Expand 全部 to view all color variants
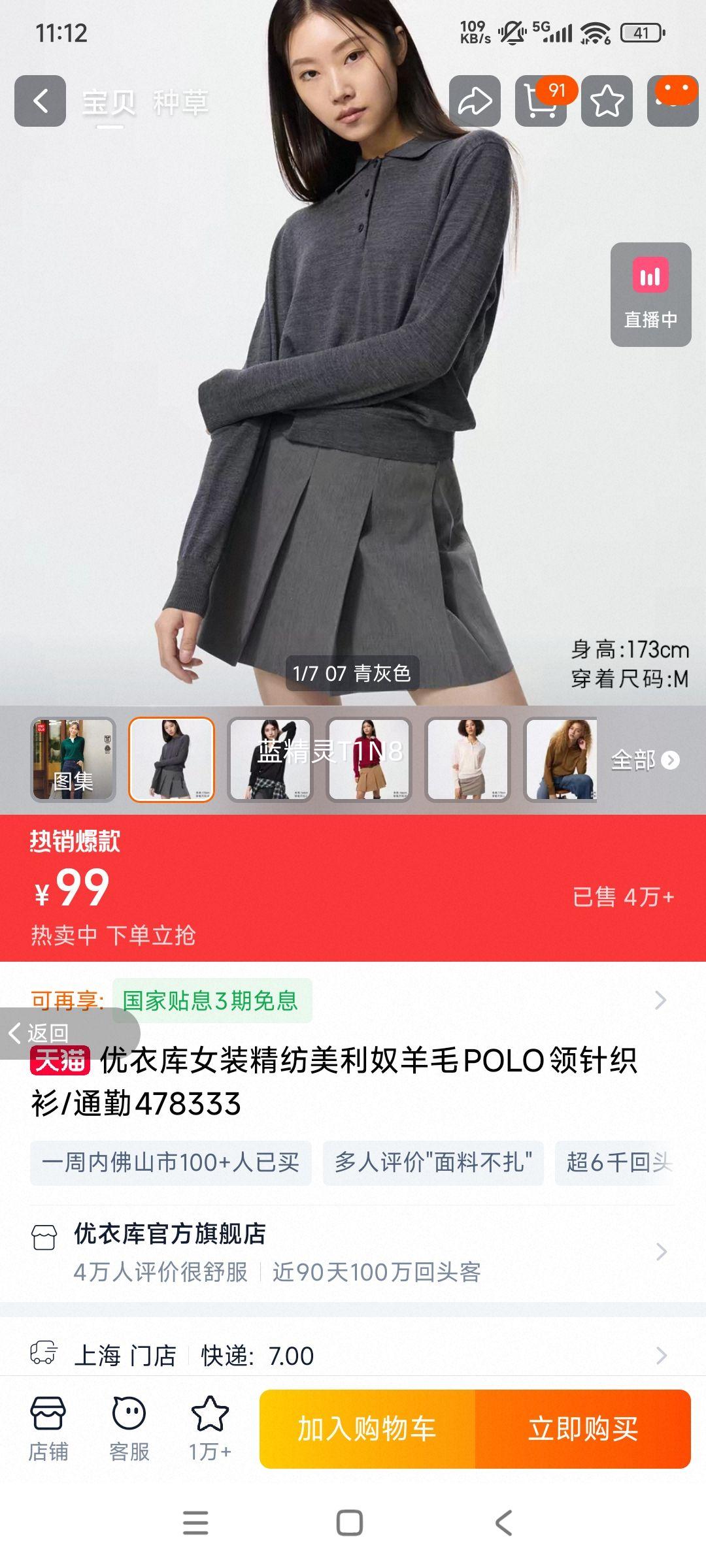The height and width of the screenshot is (1568, 706). [x=637, y=761]
